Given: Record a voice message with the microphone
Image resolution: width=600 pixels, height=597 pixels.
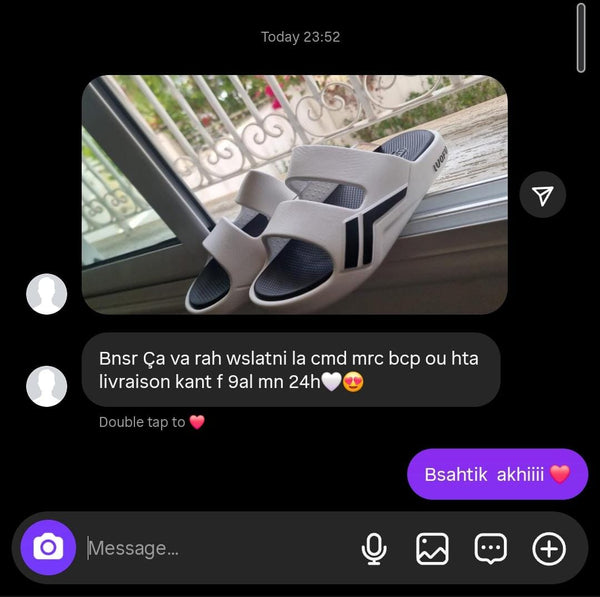Looking at the screenshot, I should 374,548.
